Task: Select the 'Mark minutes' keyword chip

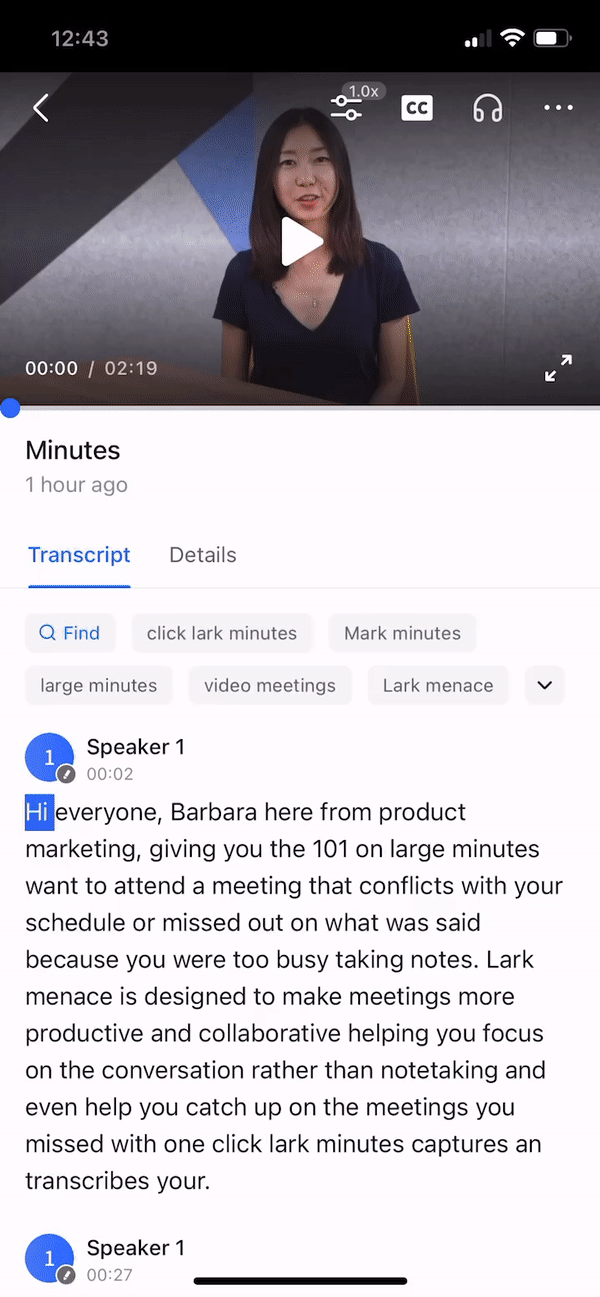Action: [x=402, y=633]
